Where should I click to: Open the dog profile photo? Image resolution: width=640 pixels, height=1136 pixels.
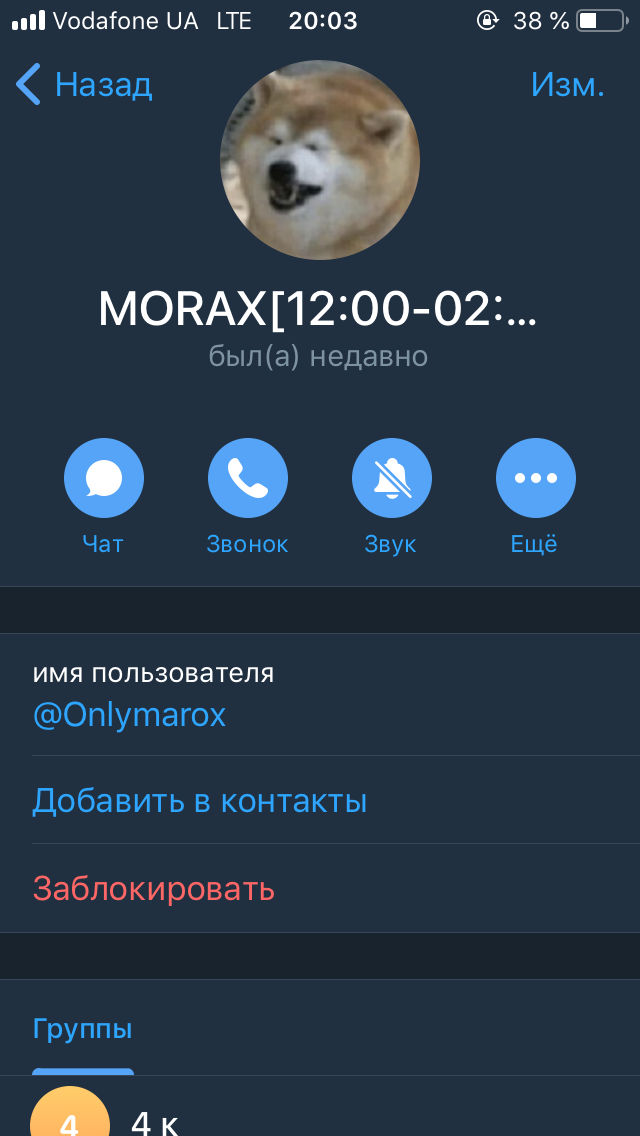(320, 159)
